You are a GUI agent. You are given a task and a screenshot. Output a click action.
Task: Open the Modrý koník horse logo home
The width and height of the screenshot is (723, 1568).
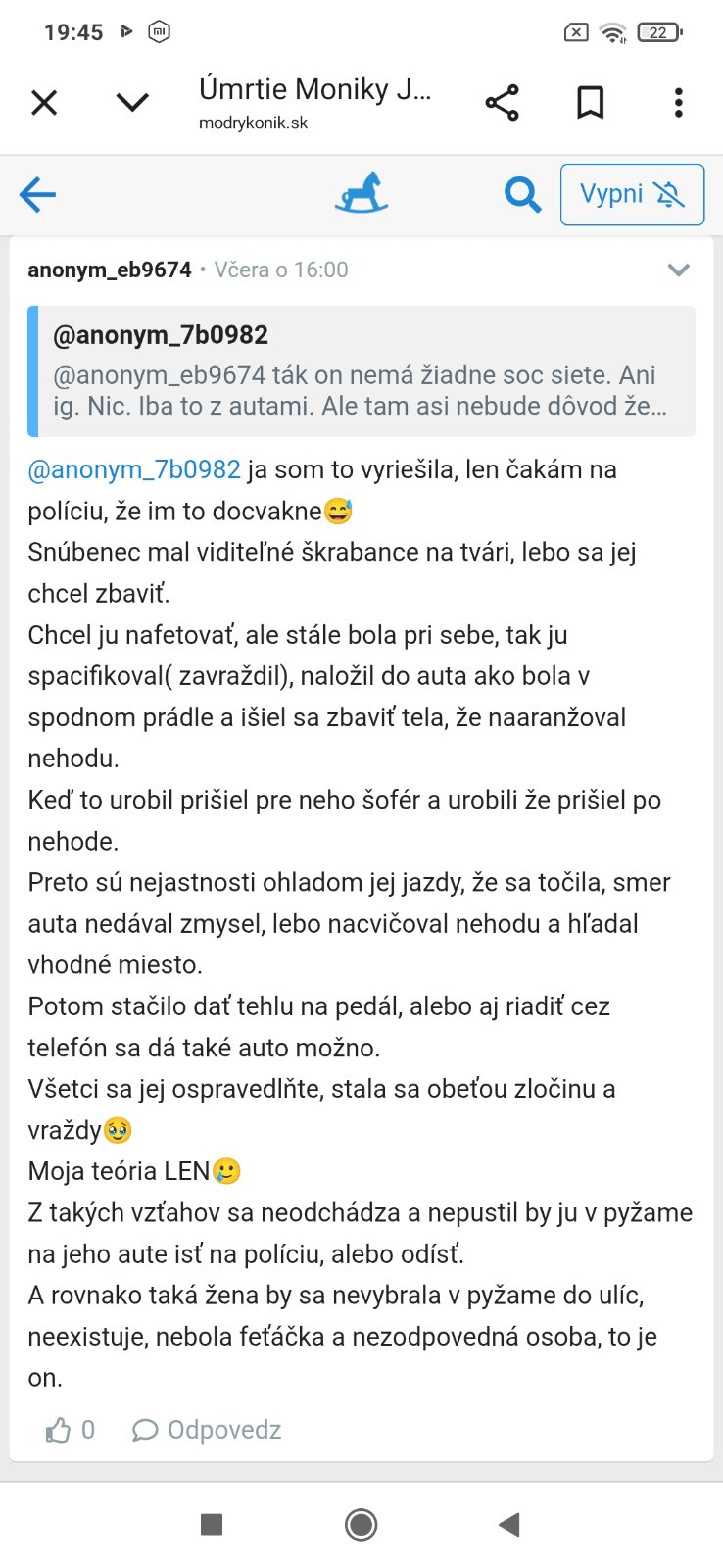(x=361, y=193)
